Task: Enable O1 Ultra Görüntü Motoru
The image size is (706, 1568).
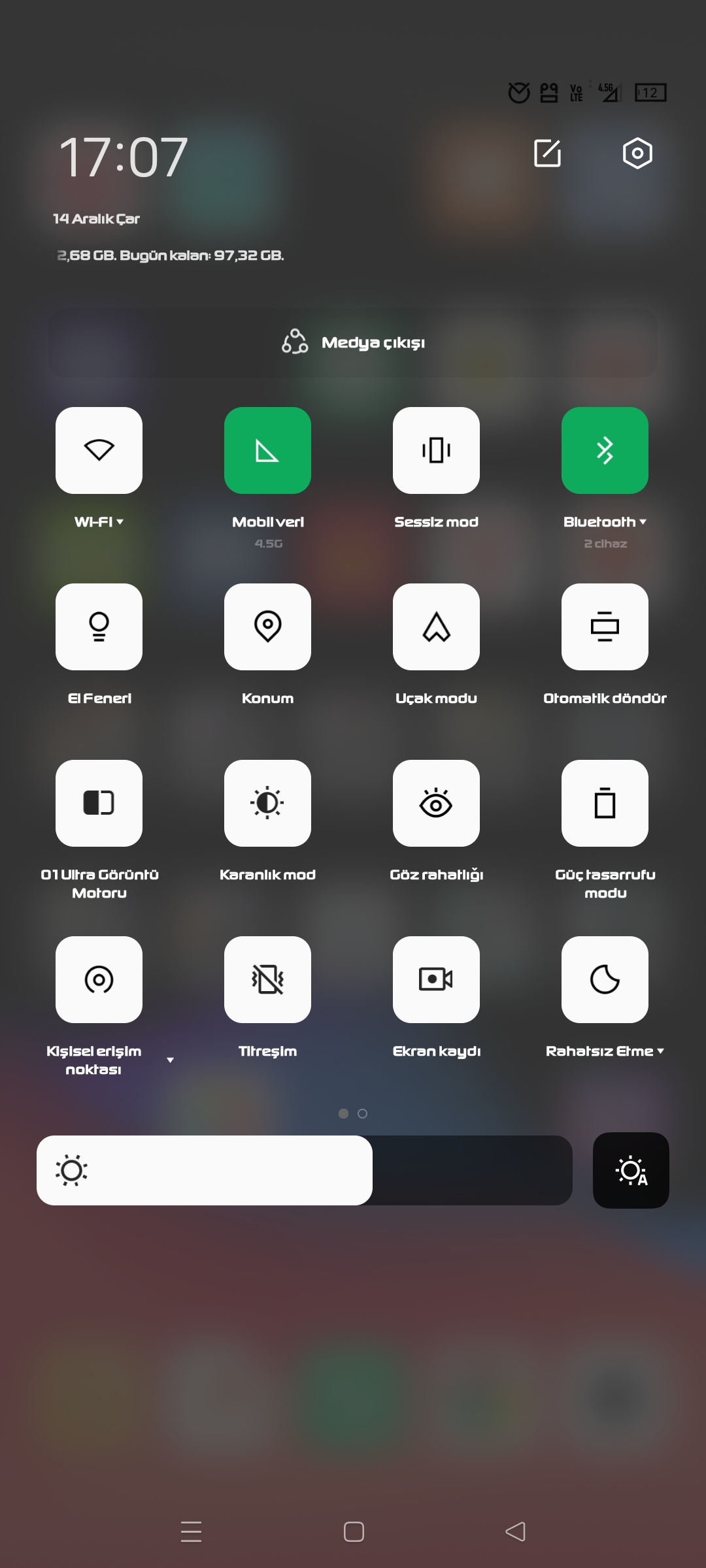Action: point(99,803)
